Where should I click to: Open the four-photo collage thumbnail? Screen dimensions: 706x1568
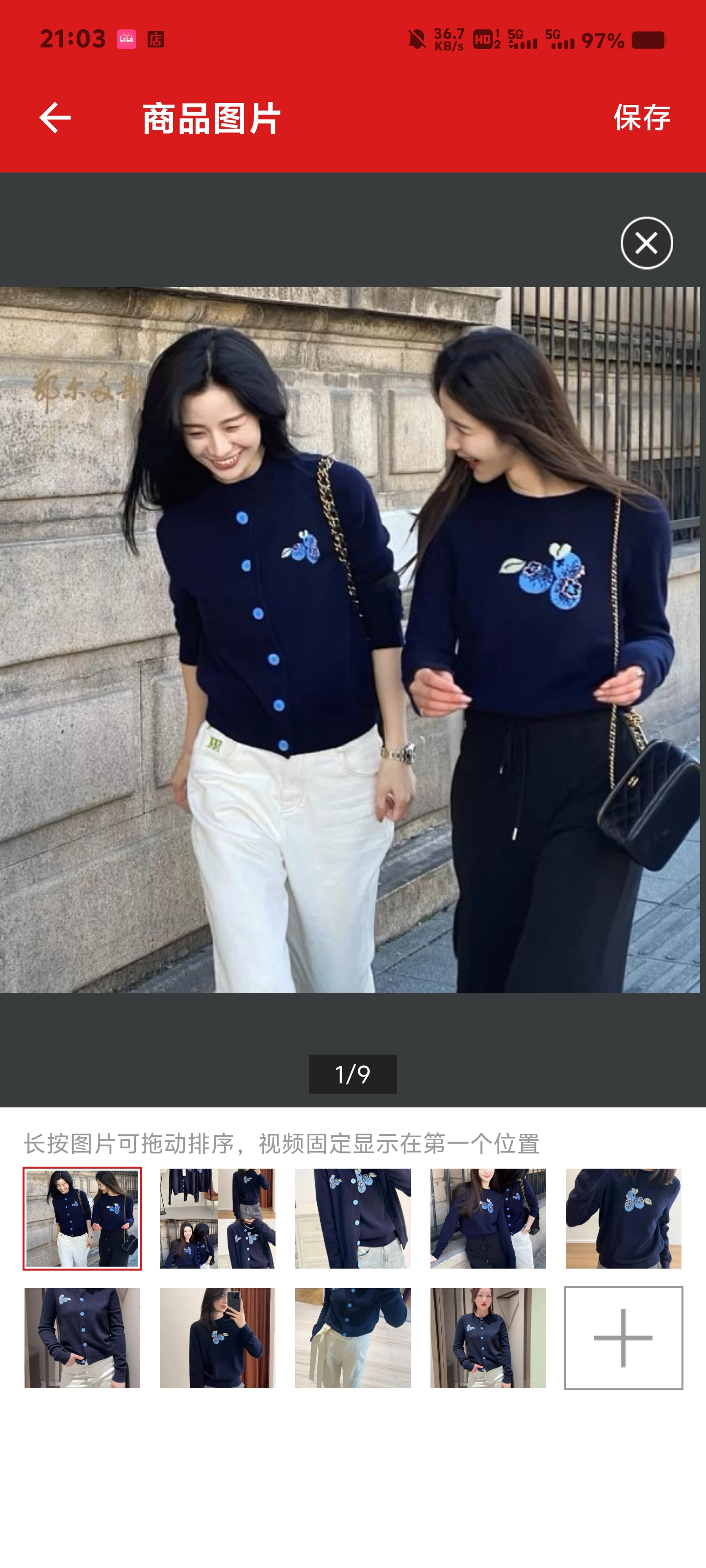coord(218,1218)
